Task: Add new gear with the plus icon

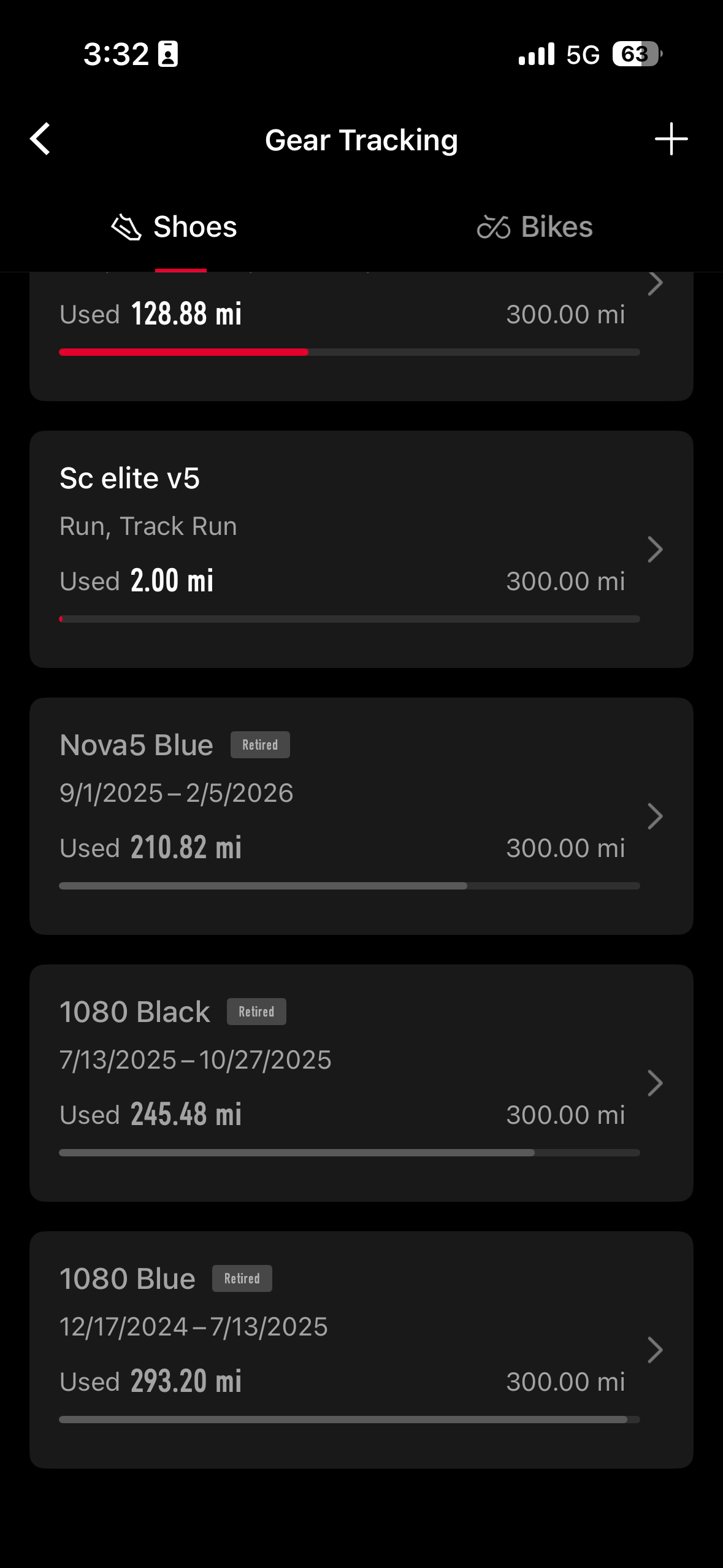Action: click(671, 139)
